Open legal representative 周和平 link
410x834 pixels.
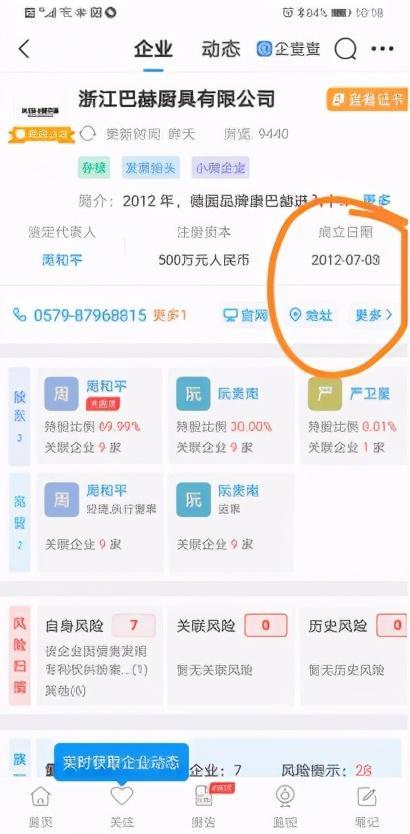tap(62, 260)
